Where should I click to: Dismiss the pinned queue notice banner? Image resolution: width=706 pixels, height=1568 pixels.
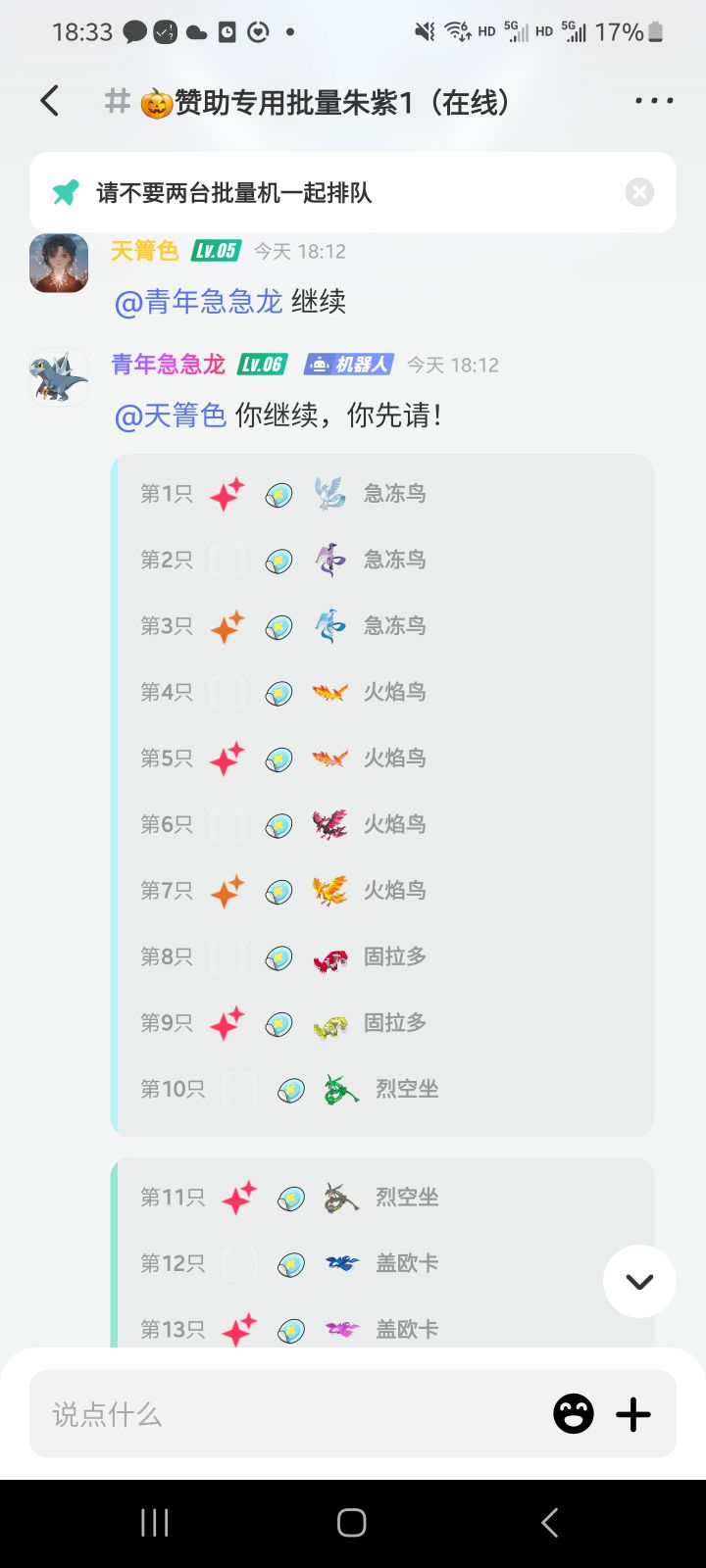pos(639,192)
